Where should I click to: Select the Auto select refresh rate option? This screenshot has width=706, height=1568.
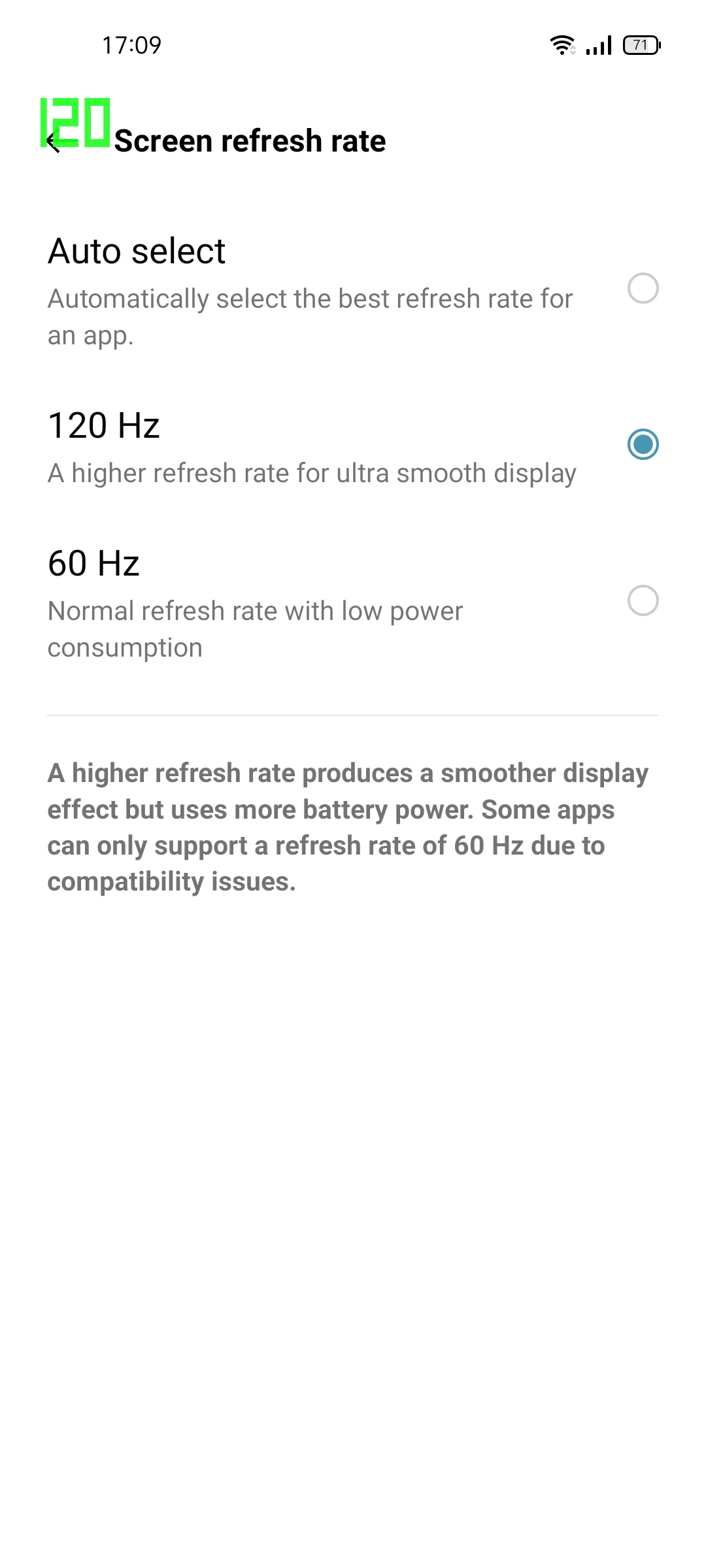tap(642, 288)
